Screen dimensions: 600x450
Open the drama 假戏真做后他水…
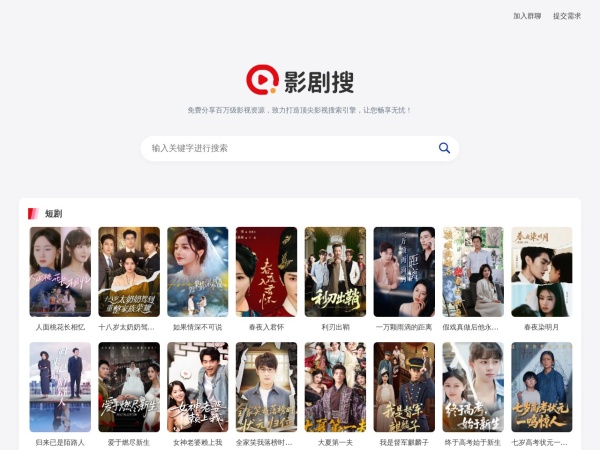[x=473, y=272]
